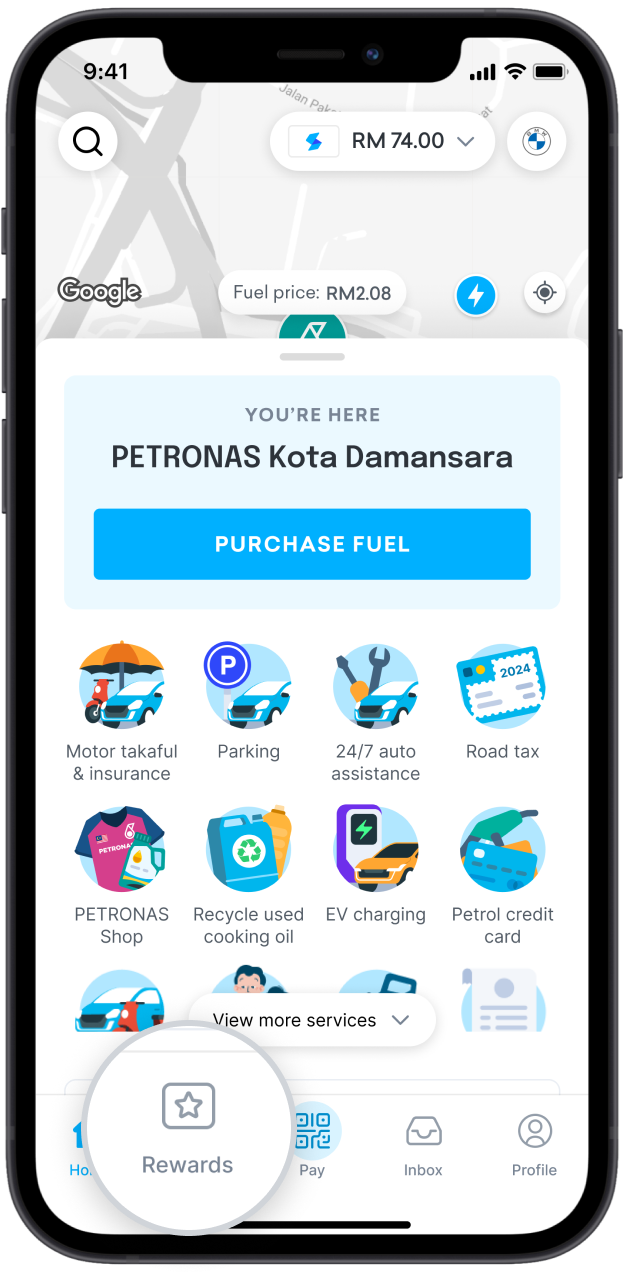This screenshot has height=1272, width=624.
Task: Tap the lightning bolt EV filter button
Action: [x=476, y=295]
